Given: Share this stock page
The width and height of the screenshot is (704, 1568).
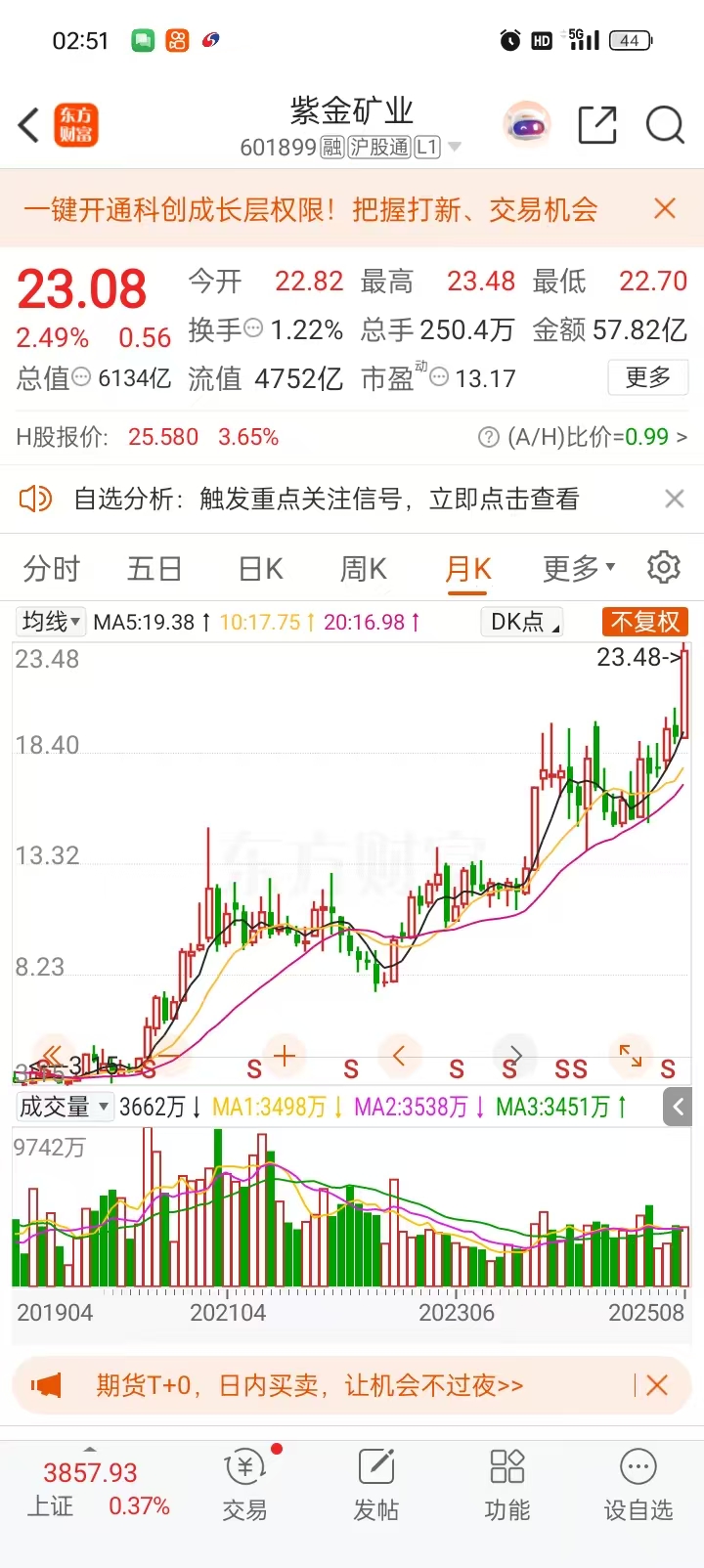Looking at the screenshot, I should point(596,125).
